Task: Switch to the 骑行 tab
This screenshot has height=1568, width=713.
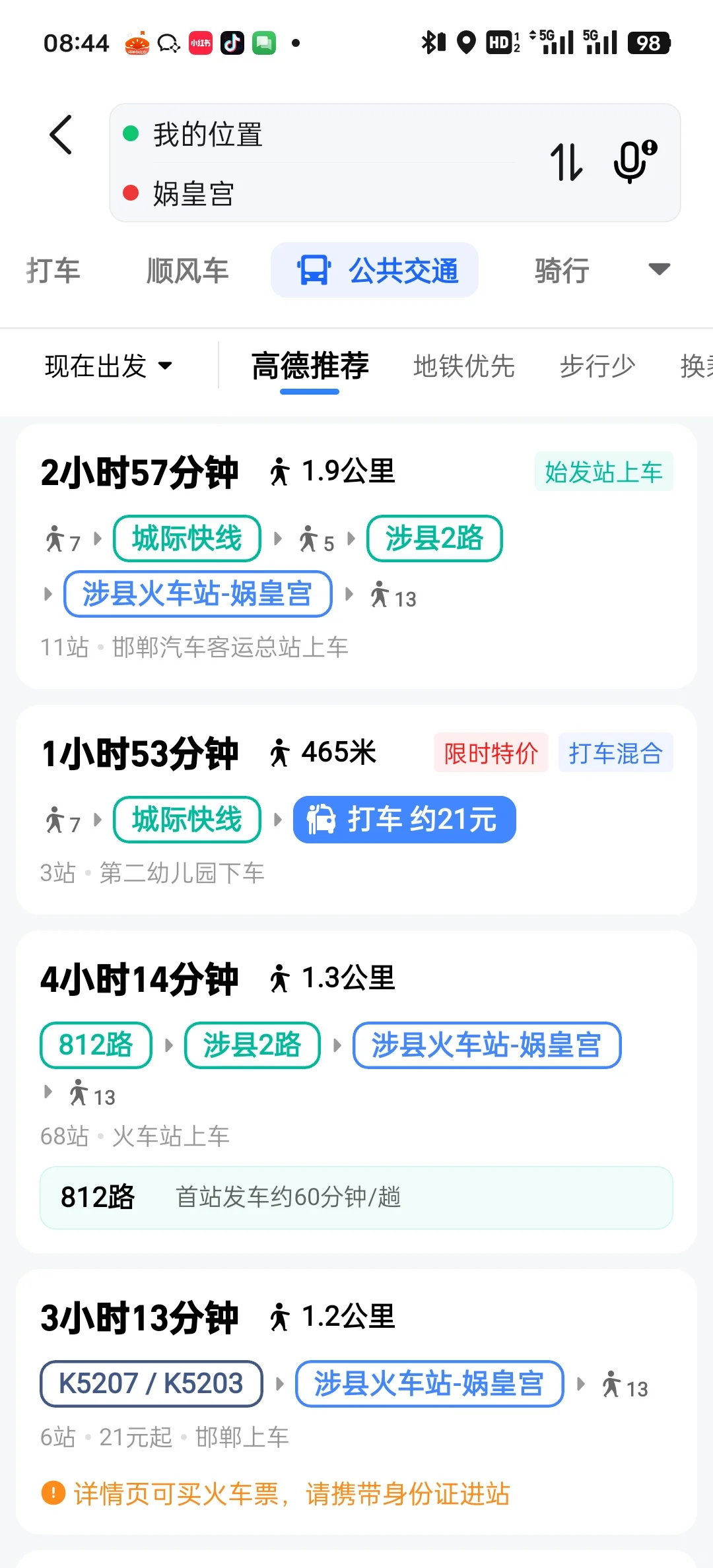Action: [x=562, y=271]
